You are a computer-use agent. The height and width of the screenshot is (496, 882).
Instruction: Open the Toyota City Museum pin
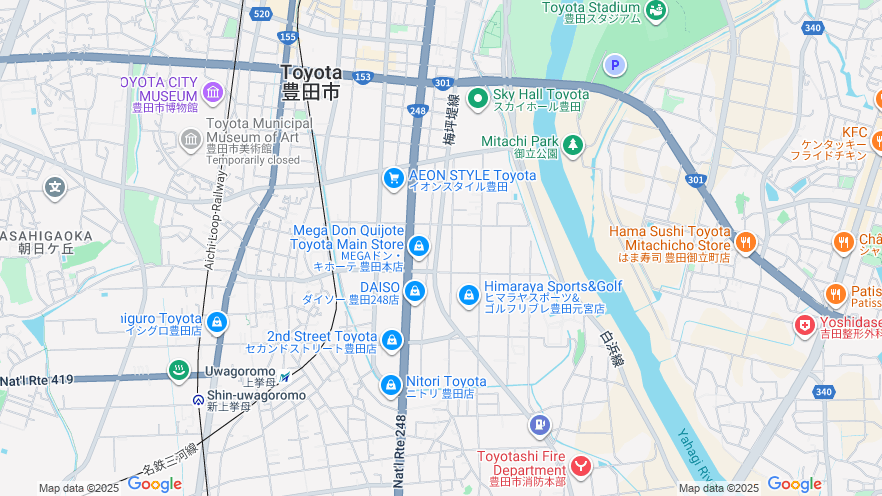[x=213, y=93]
